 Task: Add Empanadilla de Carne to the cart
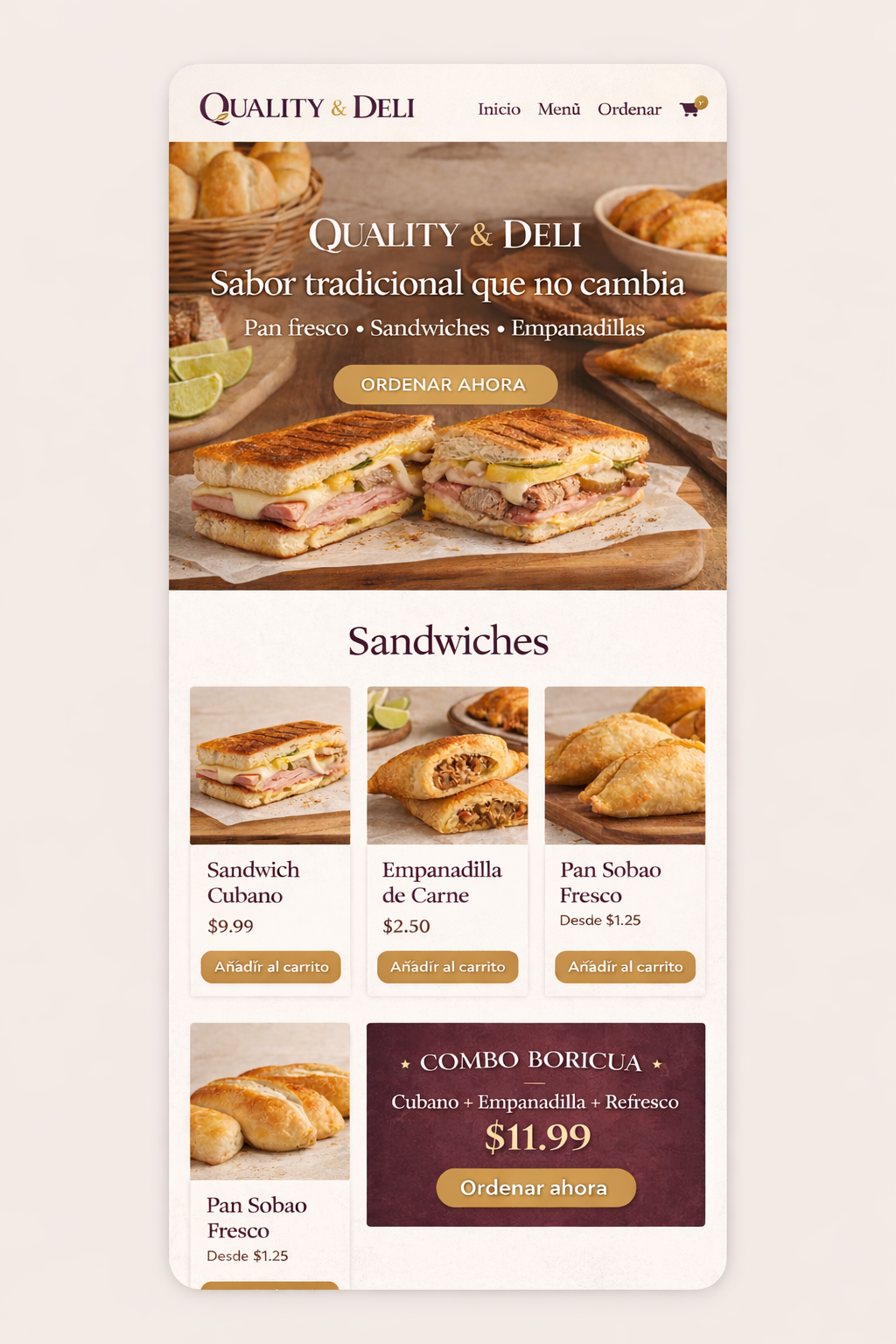(448, 967)
